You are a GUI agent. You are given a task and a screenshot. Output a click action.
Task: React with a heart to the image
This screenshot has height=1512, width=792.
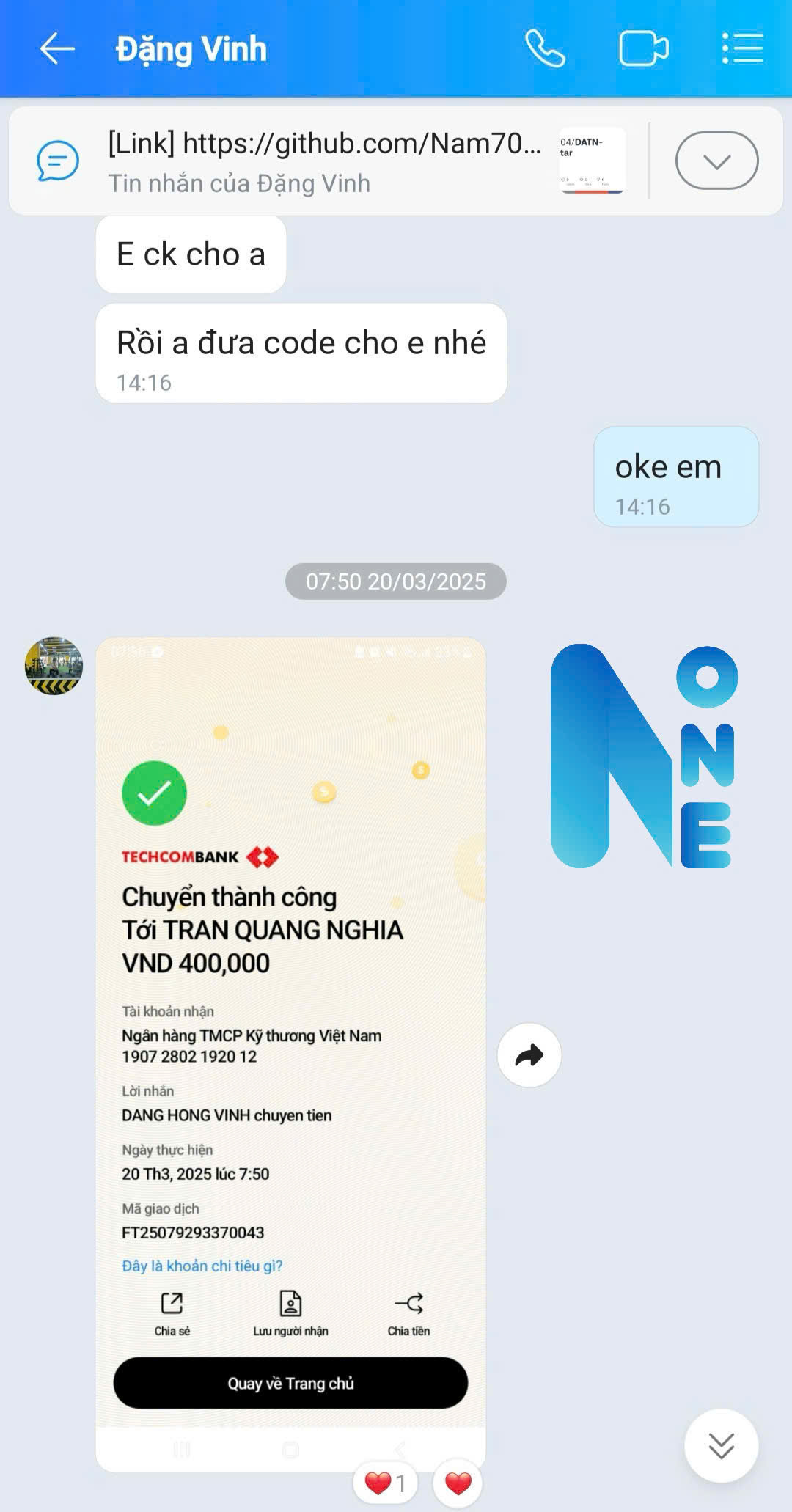click(458, 1483)
